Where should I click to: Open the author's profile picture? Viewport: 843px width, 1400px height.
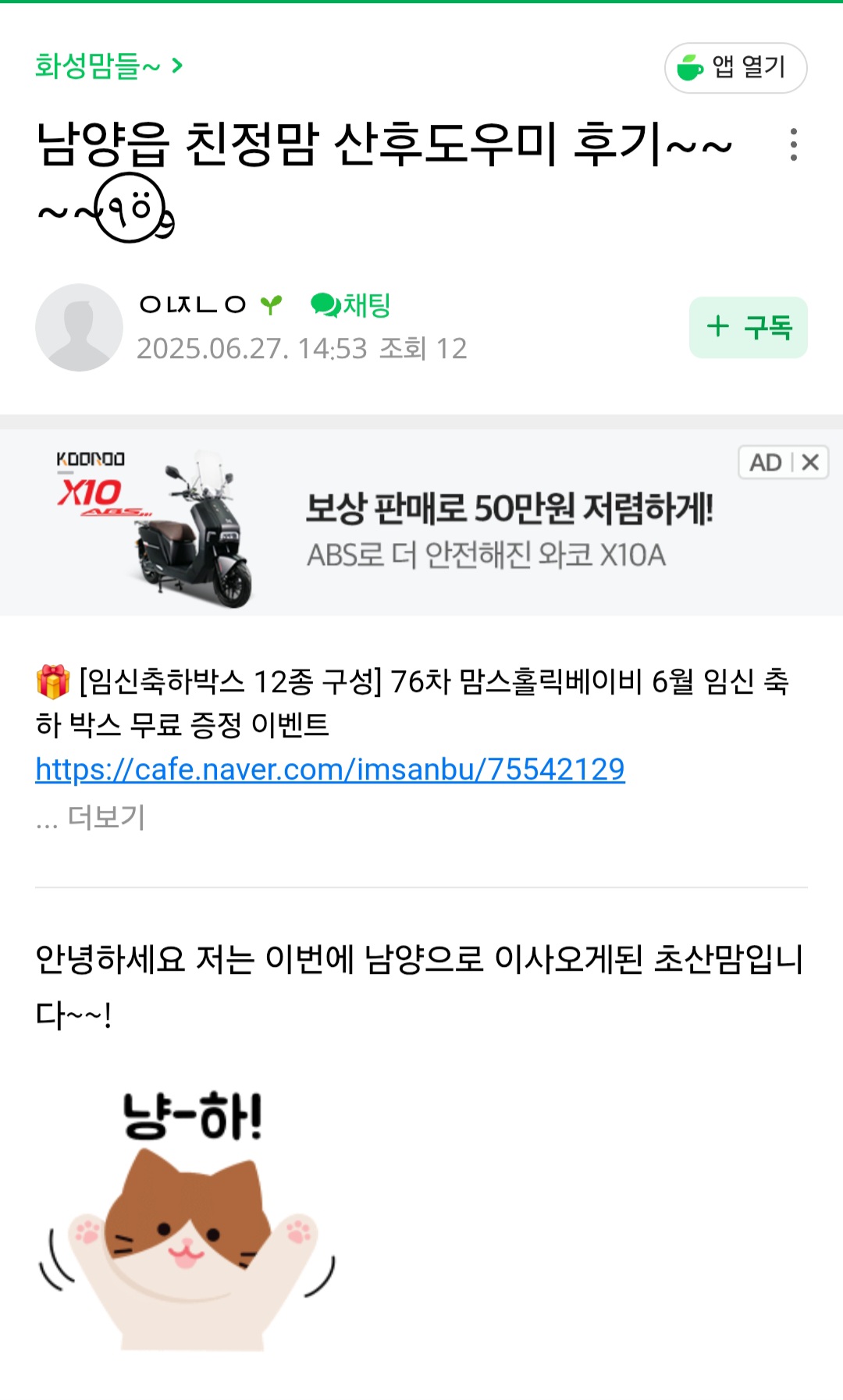(79, 328)
